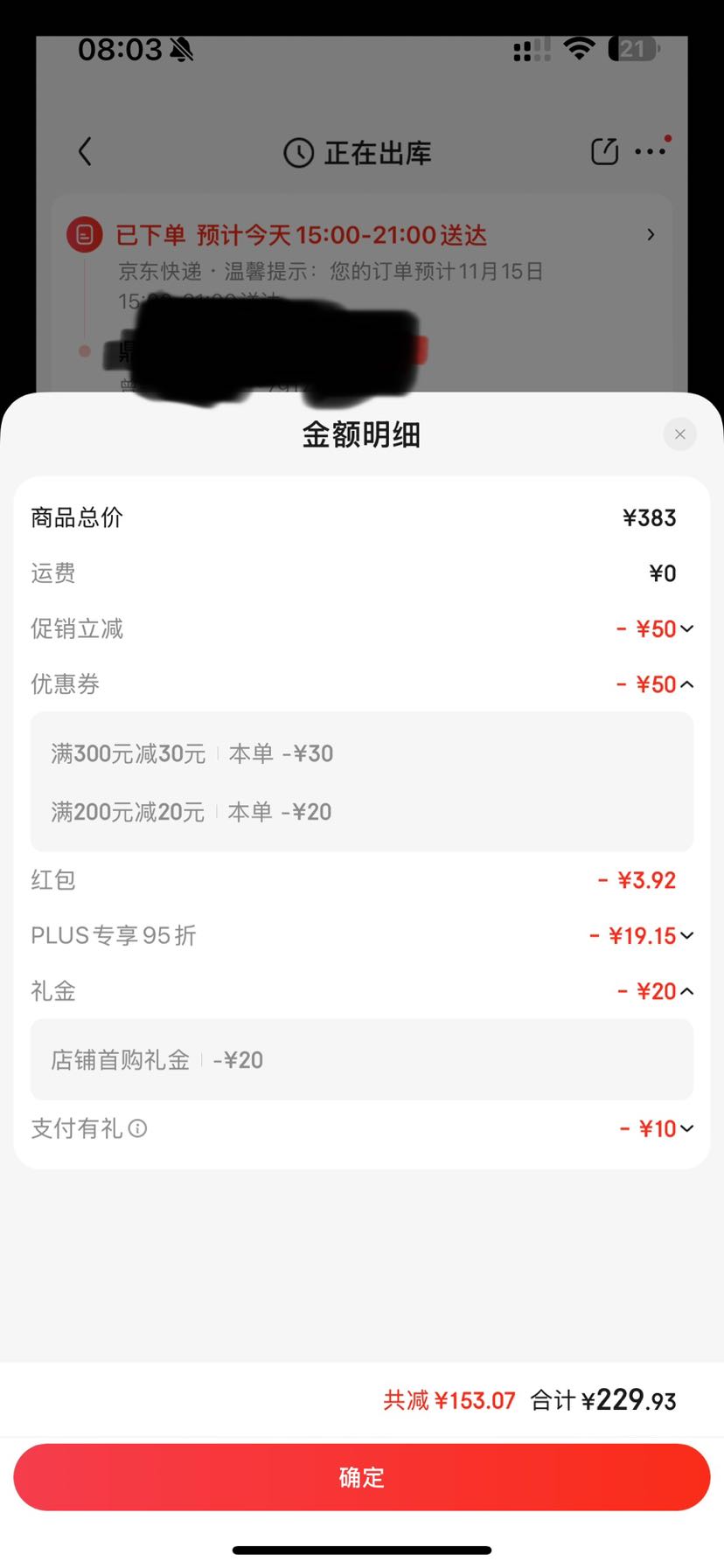Viewport: 724px width, 1568px height.
Task: Tap the info icon next to 支付有礼
Action: (x=137, y=1129)
